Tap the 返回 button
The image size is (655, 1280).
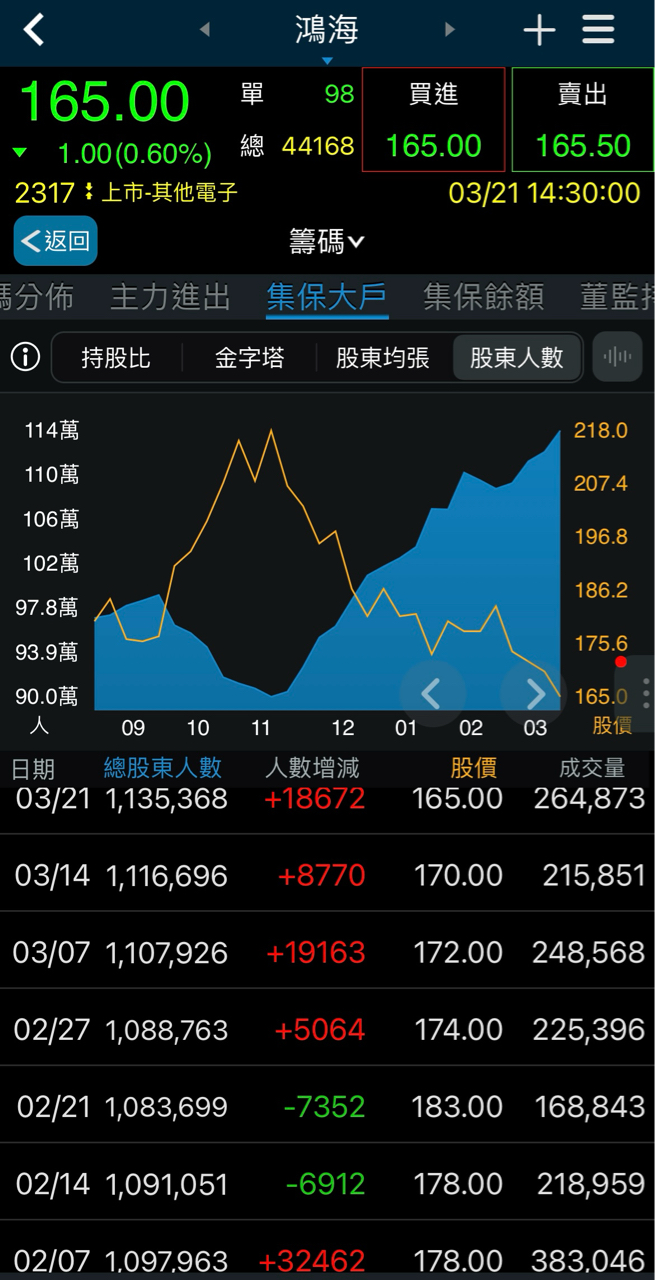tap(56, 241)
